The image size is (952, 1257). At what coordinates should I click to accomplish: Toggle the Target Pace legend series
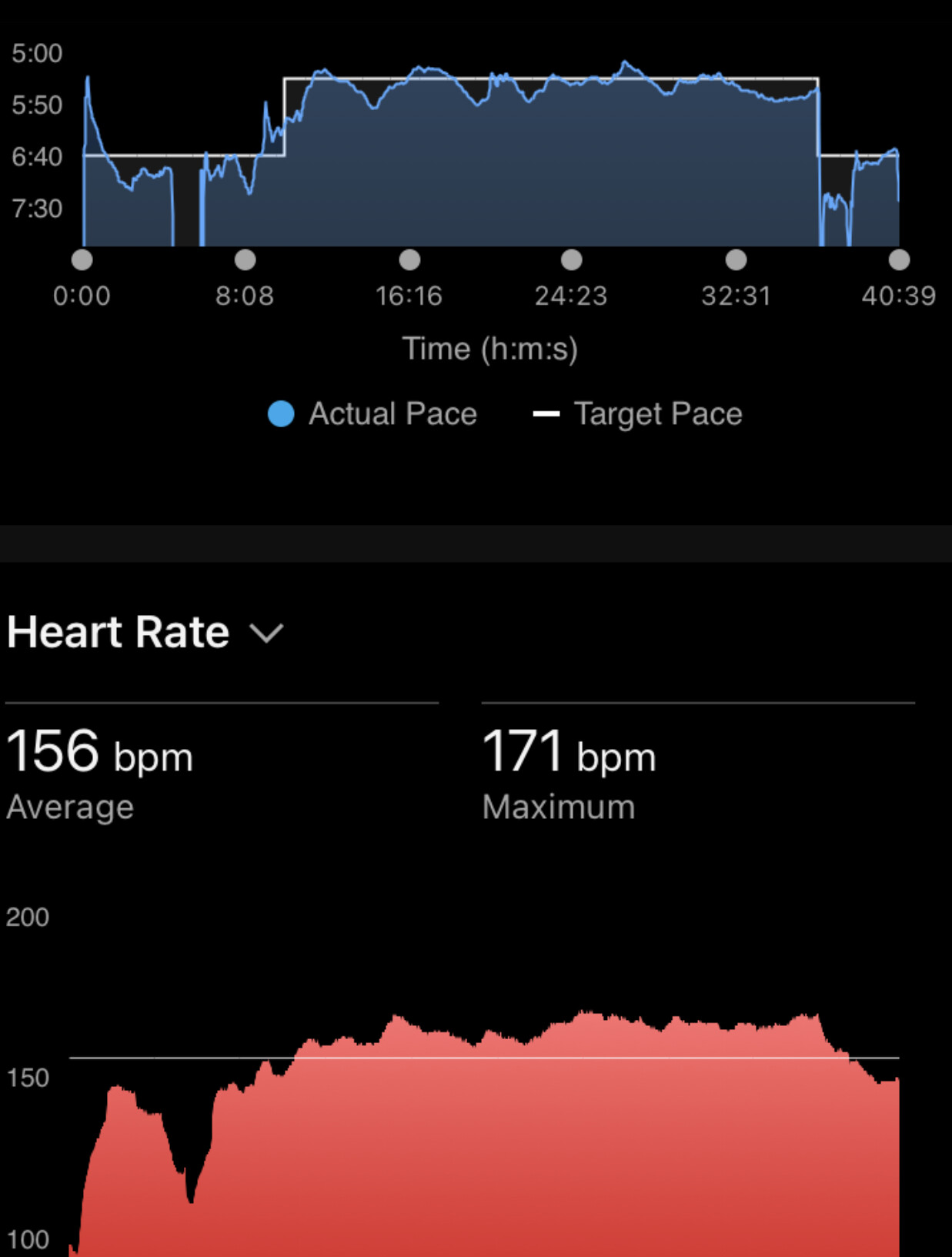pos(638,414)
